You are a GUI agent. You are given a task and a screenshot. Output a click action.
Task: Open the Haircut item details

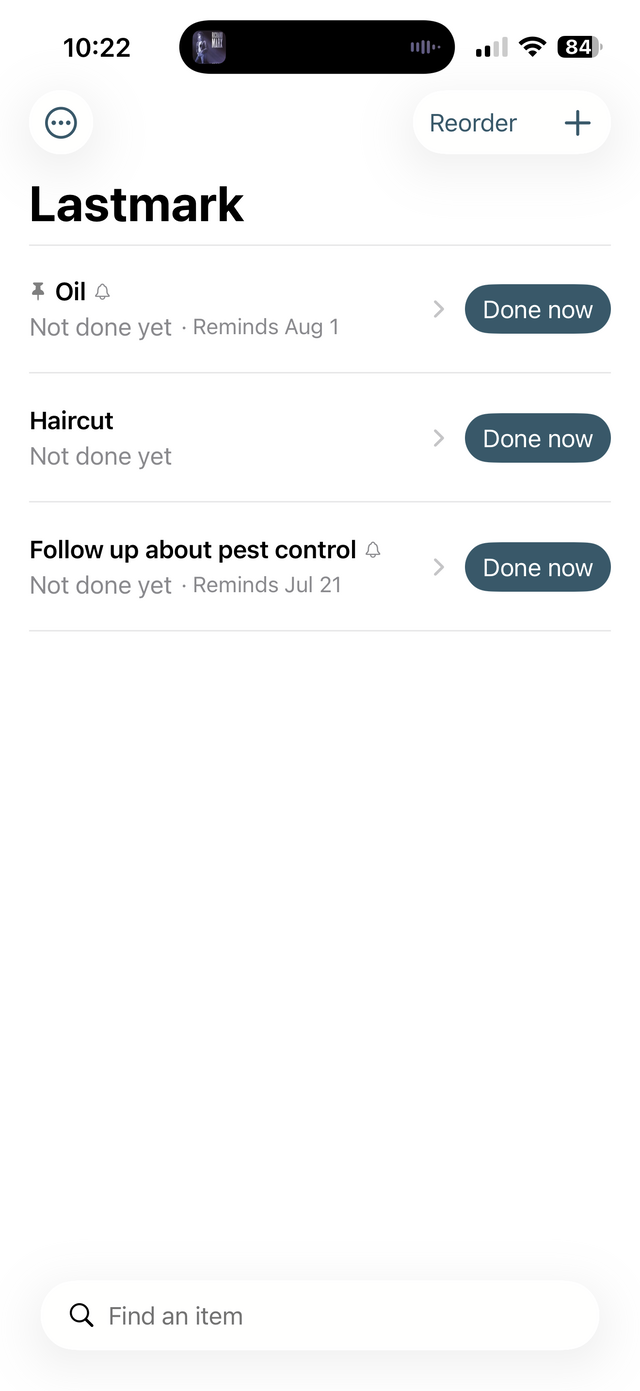coord(238,438)
